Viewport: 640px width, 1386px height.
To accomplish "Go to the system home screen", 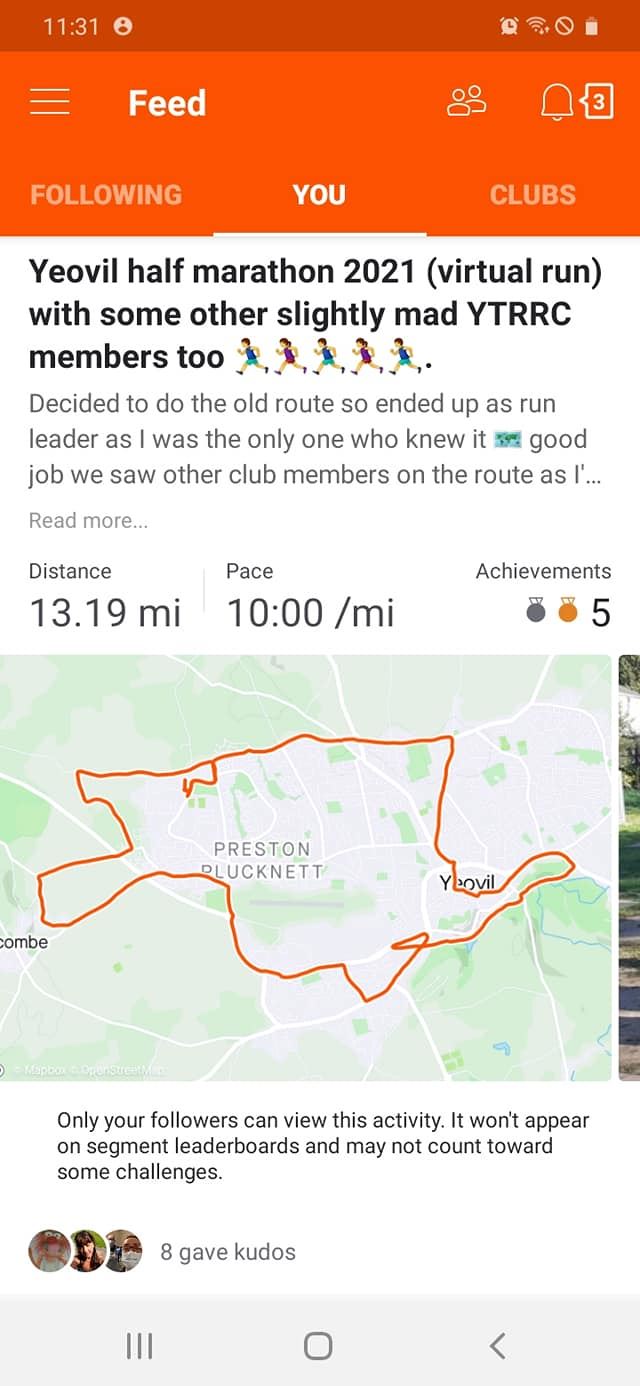I will (318, 1345).
